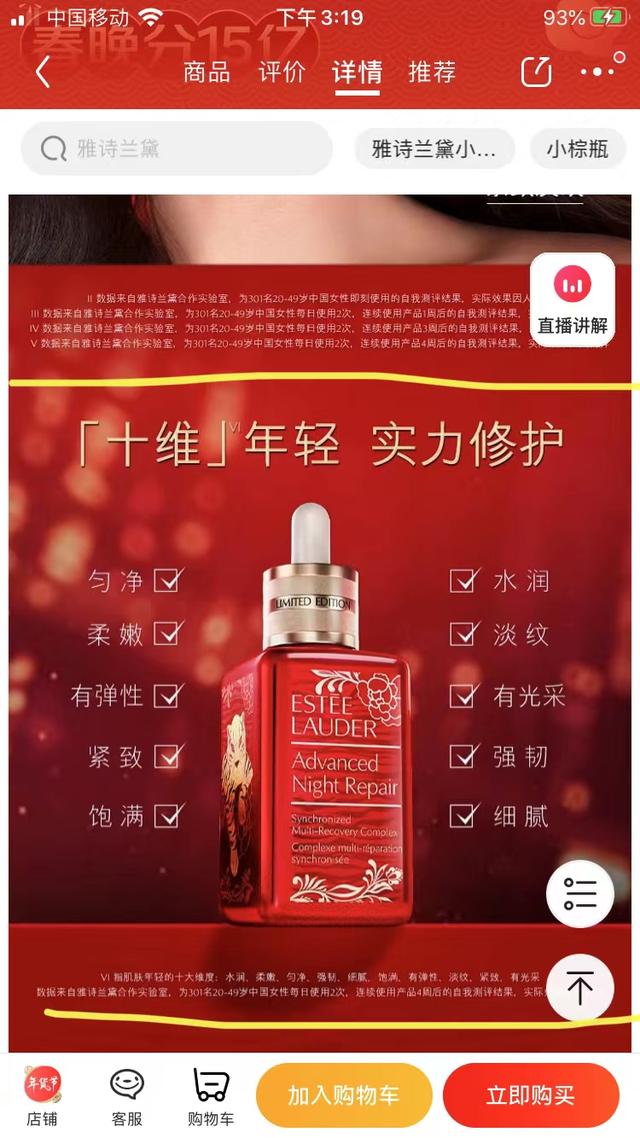This screenshot has width=640, height=1138.
Task: Open the 购物车 shopping cart
Action: pos(210,1096)
